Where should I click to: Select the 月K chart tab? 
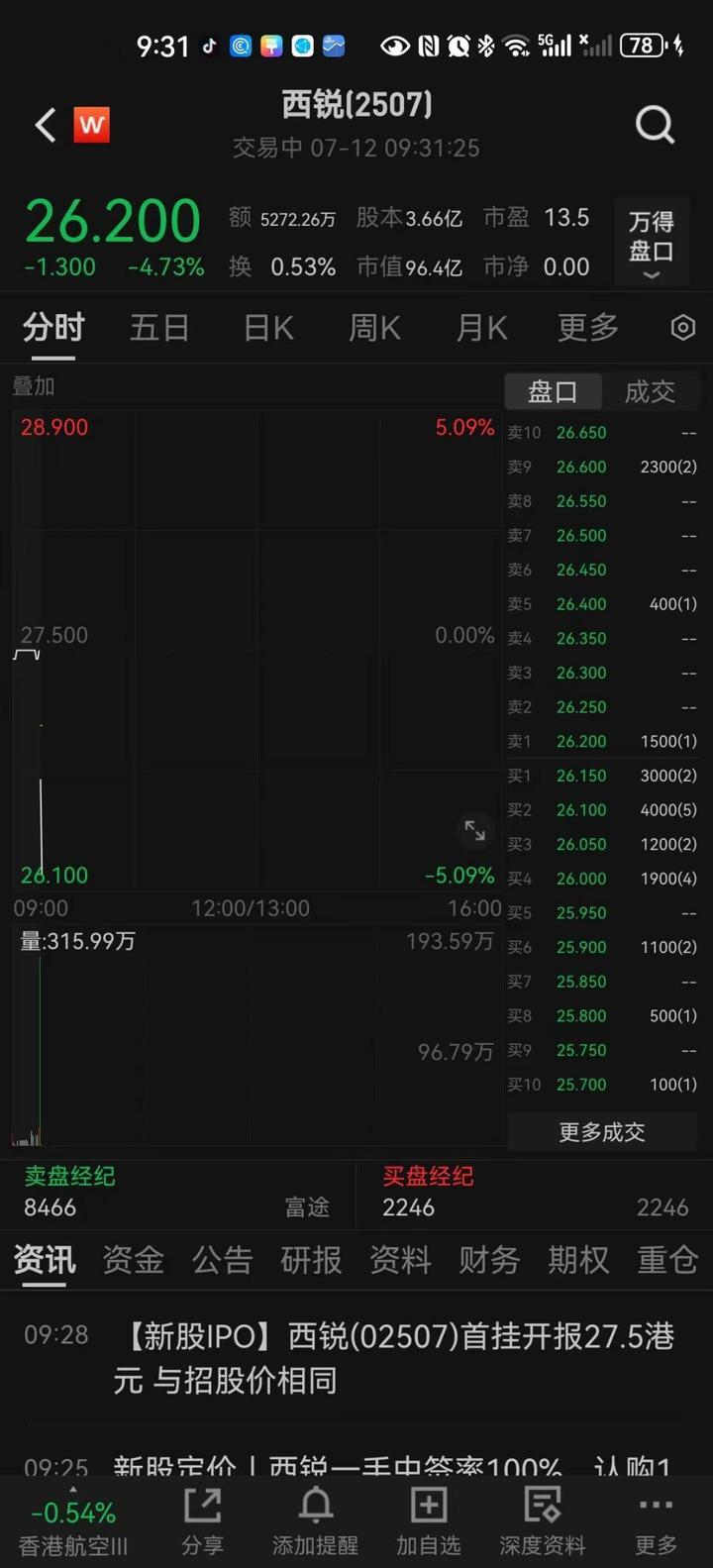click(481, 328)
